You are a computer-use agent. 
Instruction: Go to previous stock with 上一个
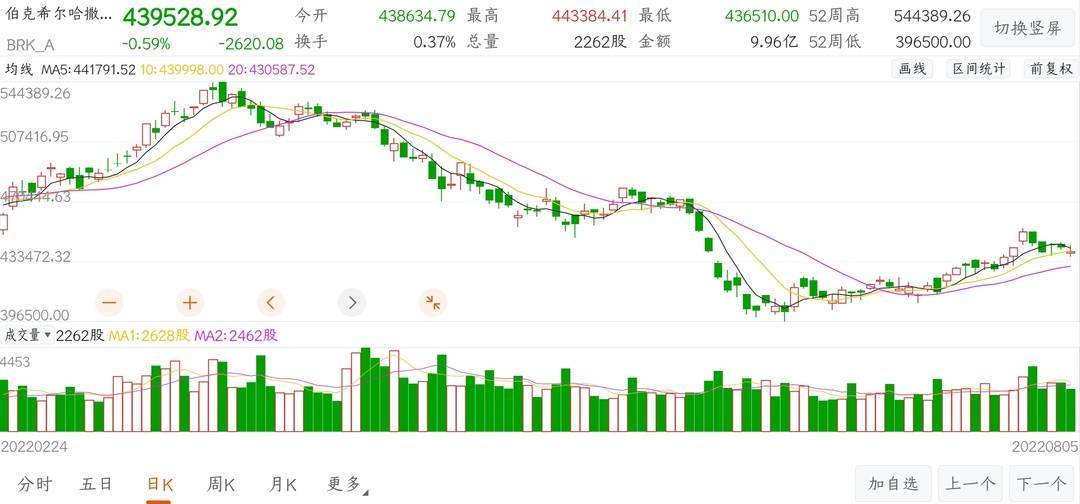pyautogui.click(x=969, y=484)
